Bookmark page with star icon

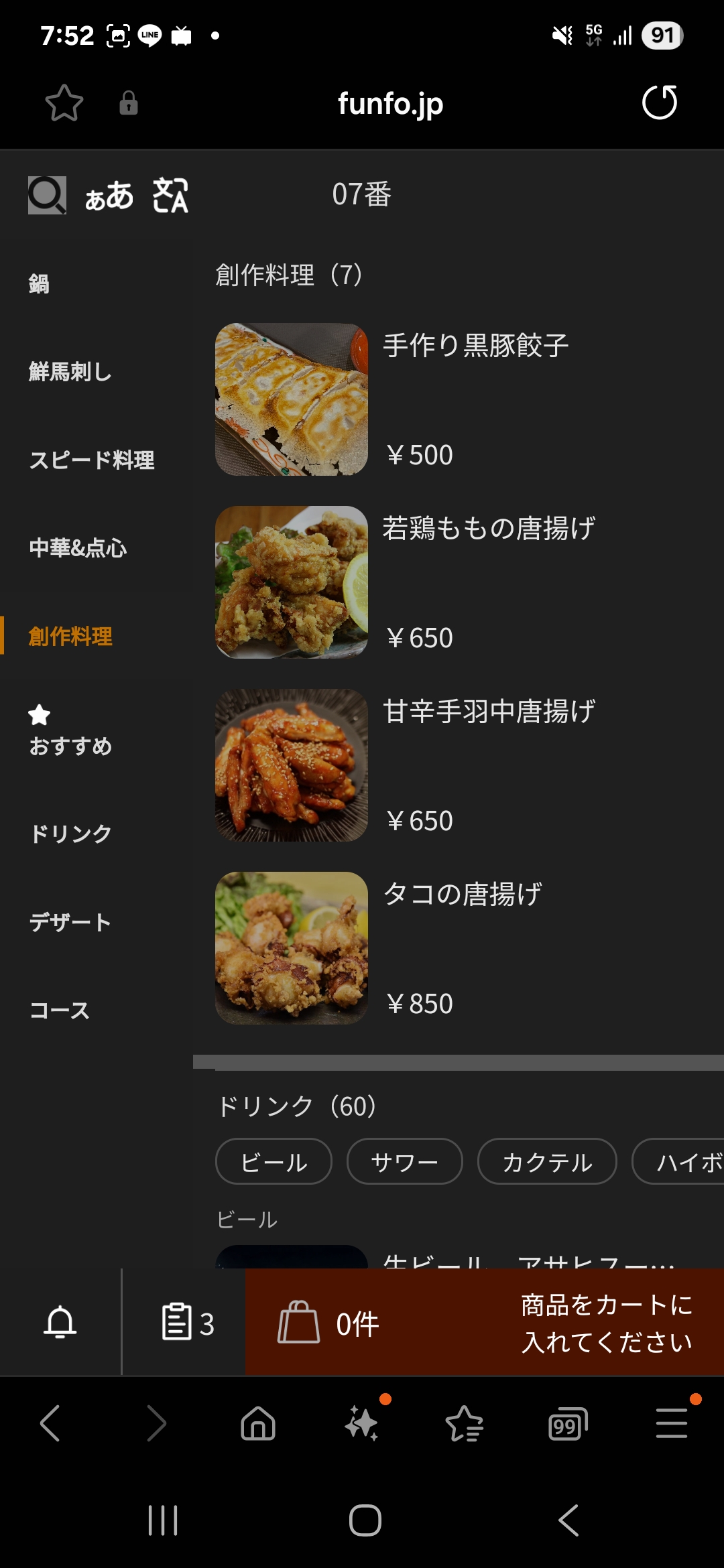click(x=64, y=103)
